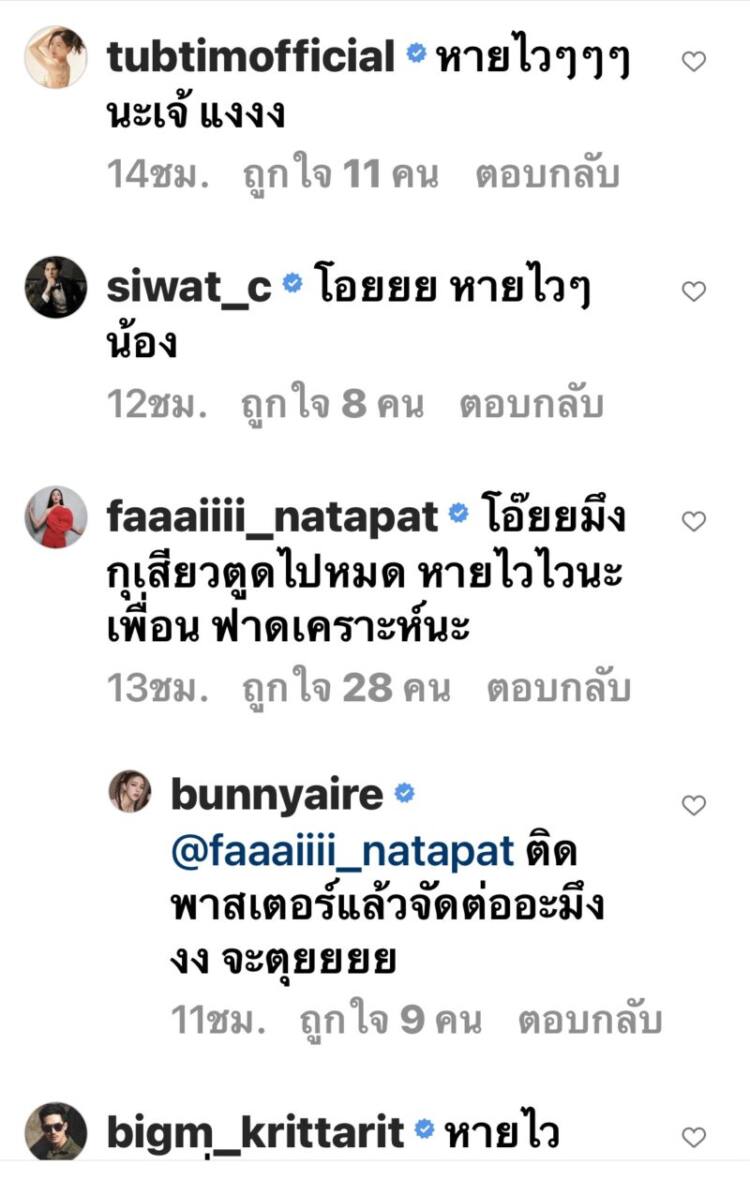
Task: Open faaaiiii_natapat's profile picture
Action: point(55,517)
